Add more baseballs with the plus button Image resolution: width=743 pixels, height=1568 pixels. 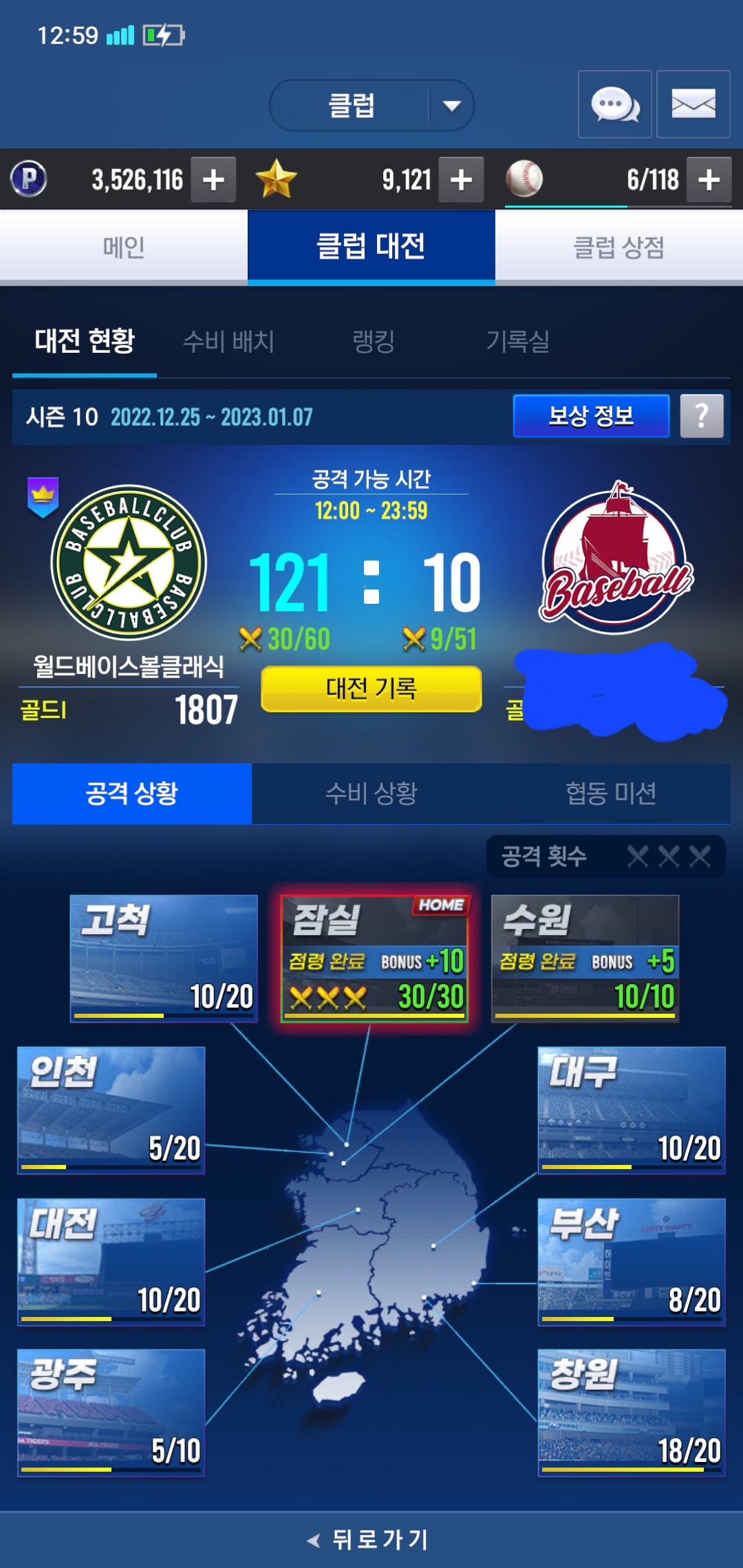coord(709,179)
